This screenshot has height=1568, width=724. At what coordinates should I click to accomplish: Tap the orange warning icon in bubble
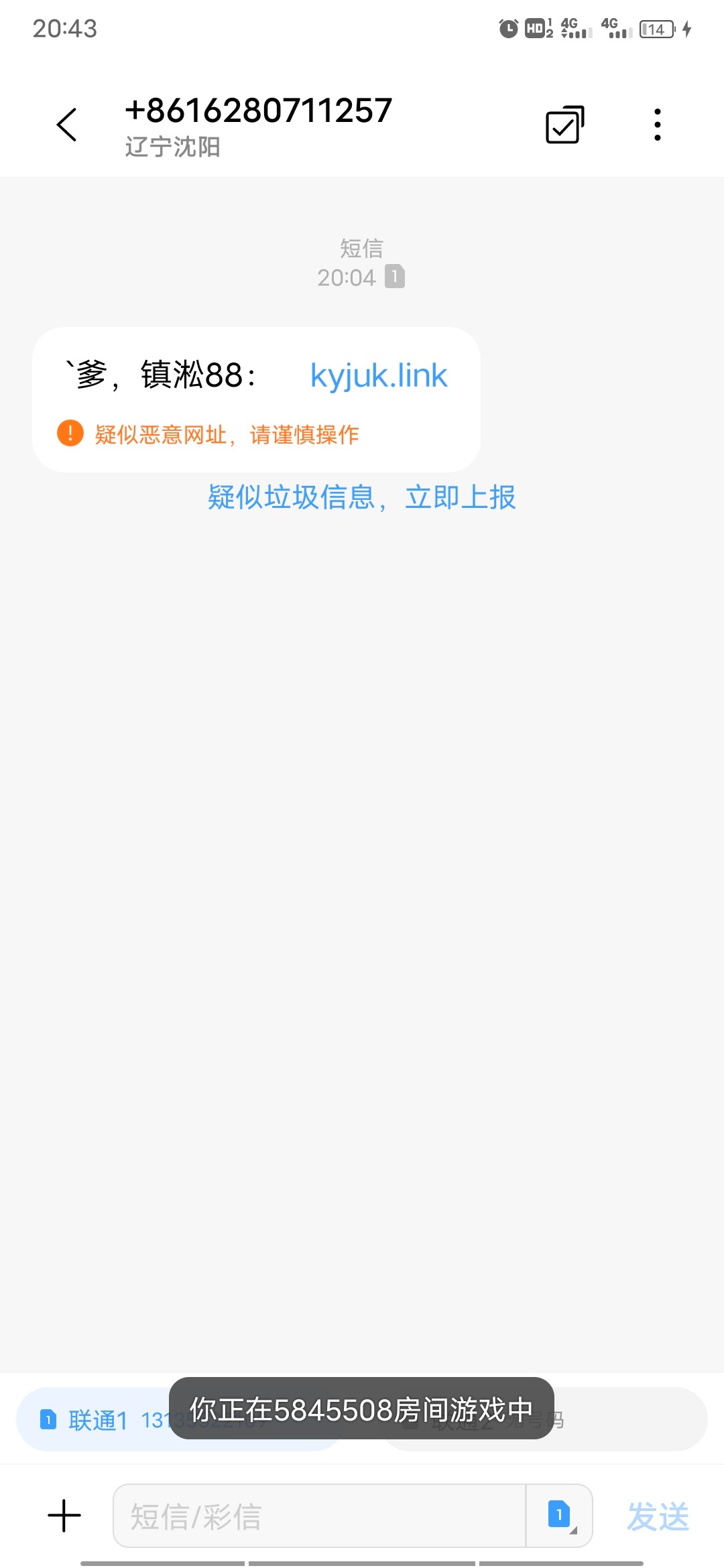69,434
